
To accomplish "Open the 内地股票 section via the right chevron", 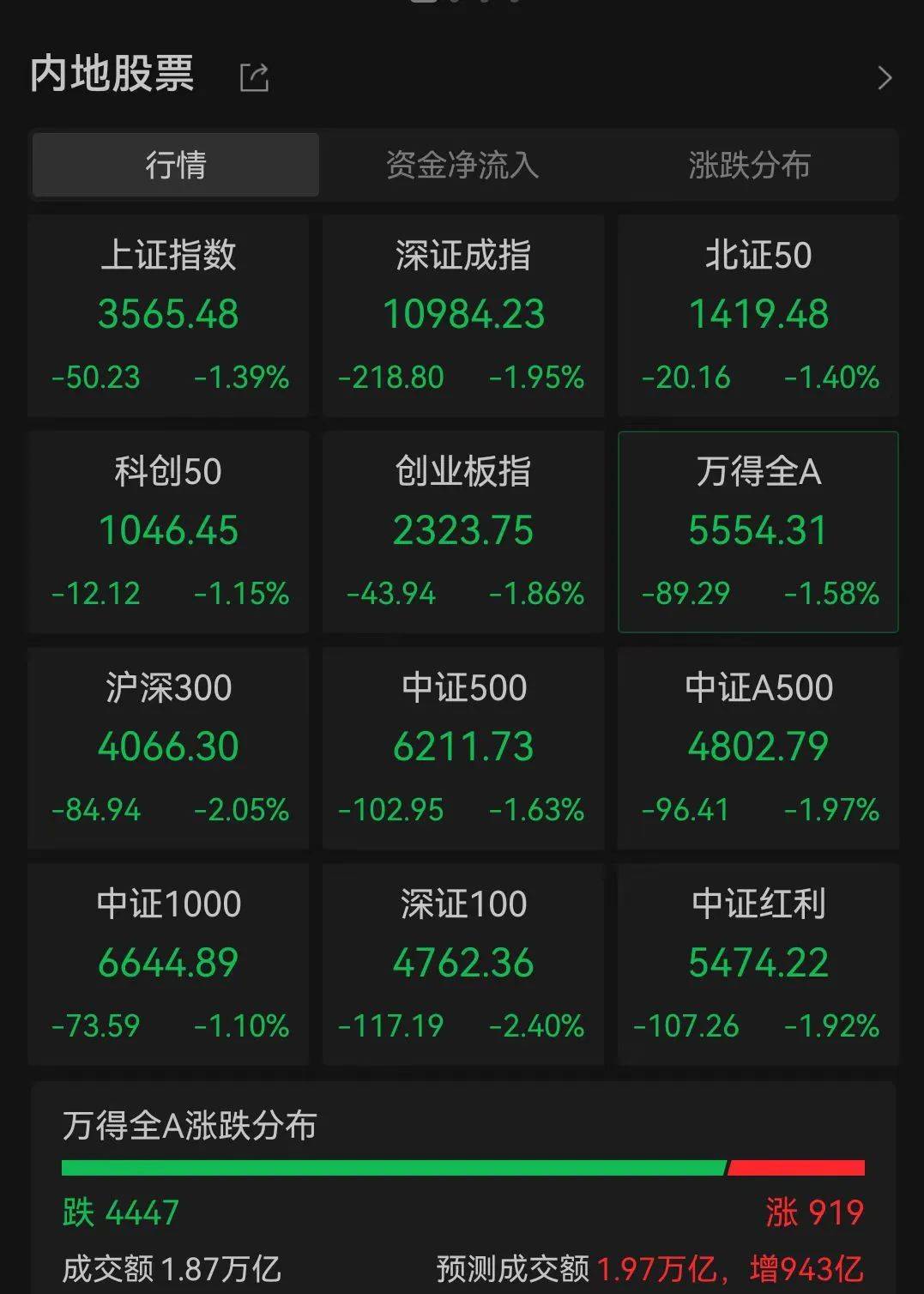I will (885, 76).
